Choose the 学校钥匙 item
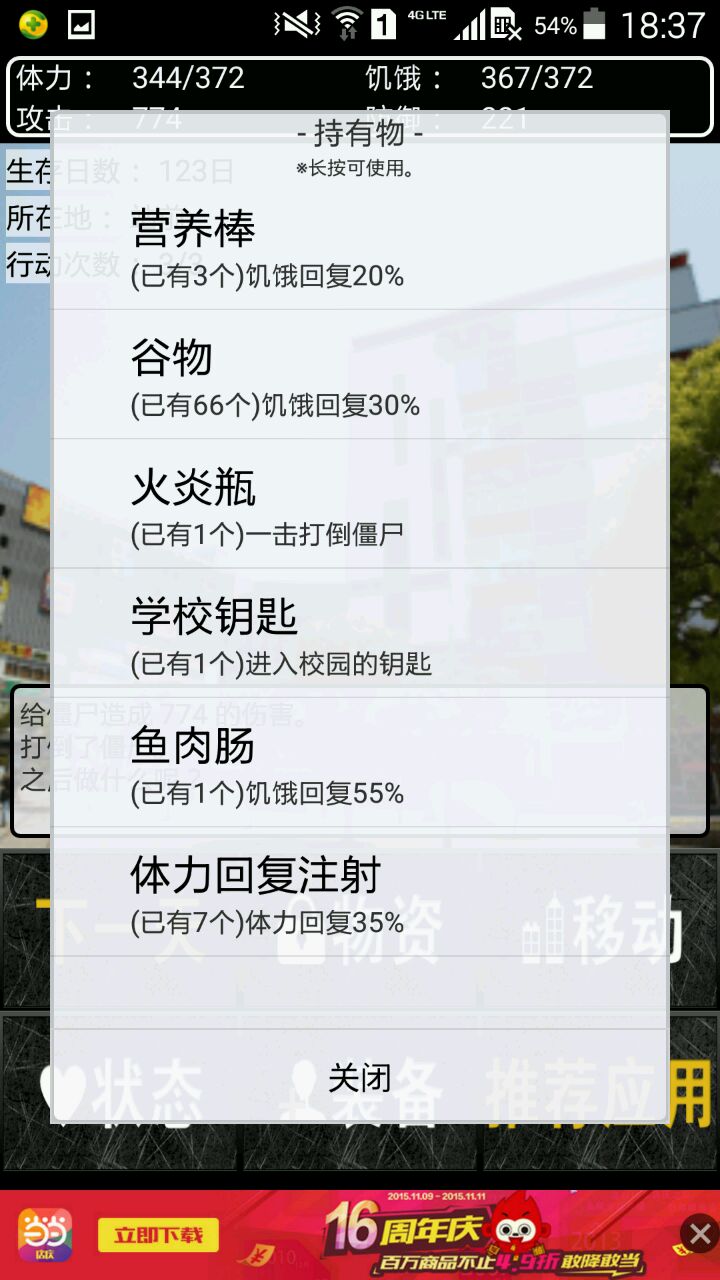Screen dimensions: 720x1280 360,634
